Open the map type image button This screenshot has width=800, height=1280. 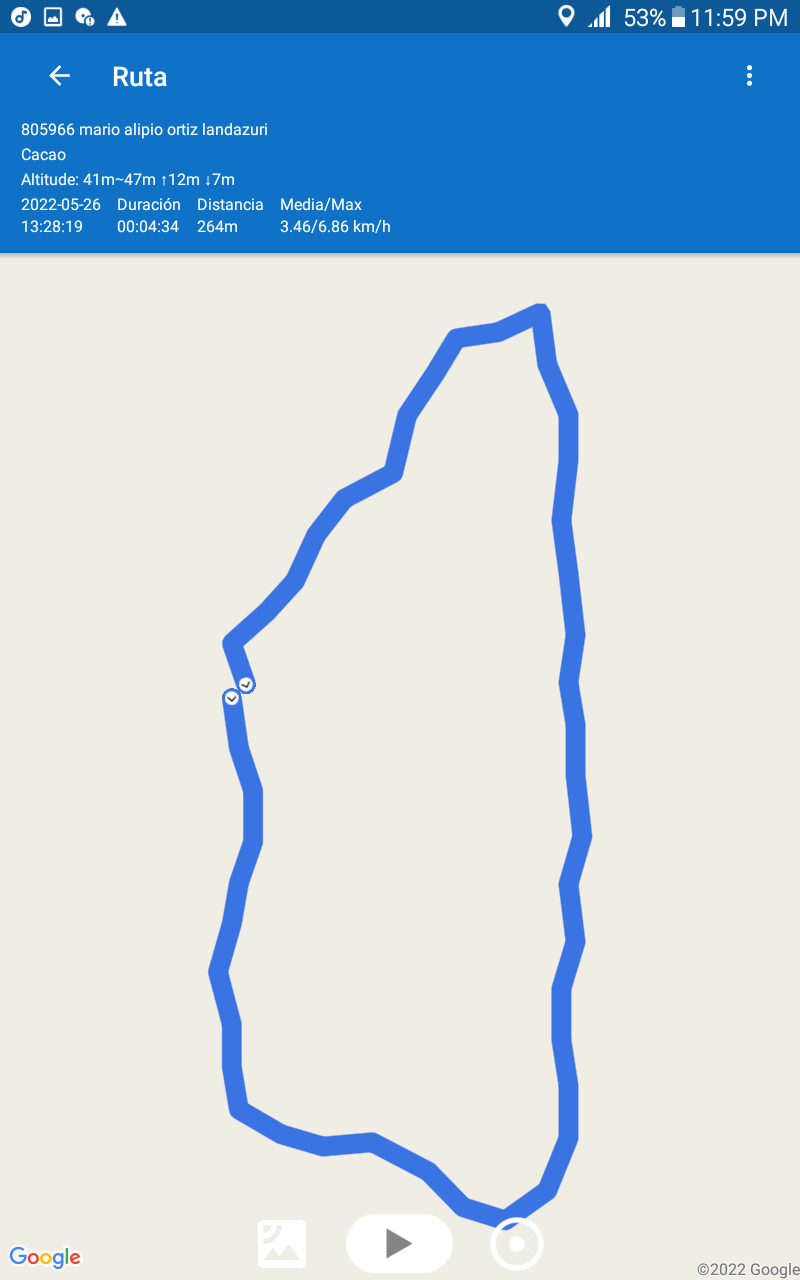pyautogui.click(x=282, y=1244)
